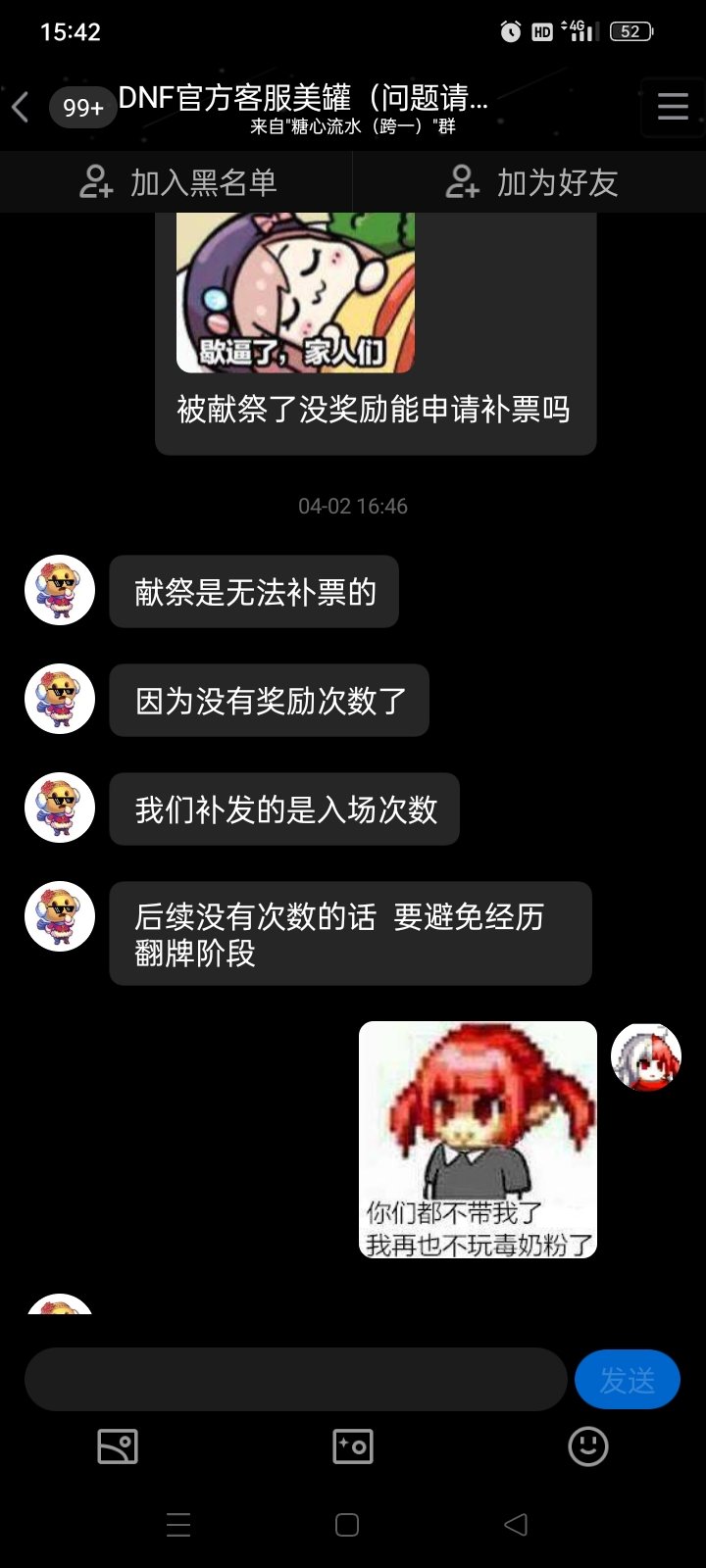Screen dimensions: 706x1568
Task: Open the photo gallery picker icon
Action: point(118,1446)
